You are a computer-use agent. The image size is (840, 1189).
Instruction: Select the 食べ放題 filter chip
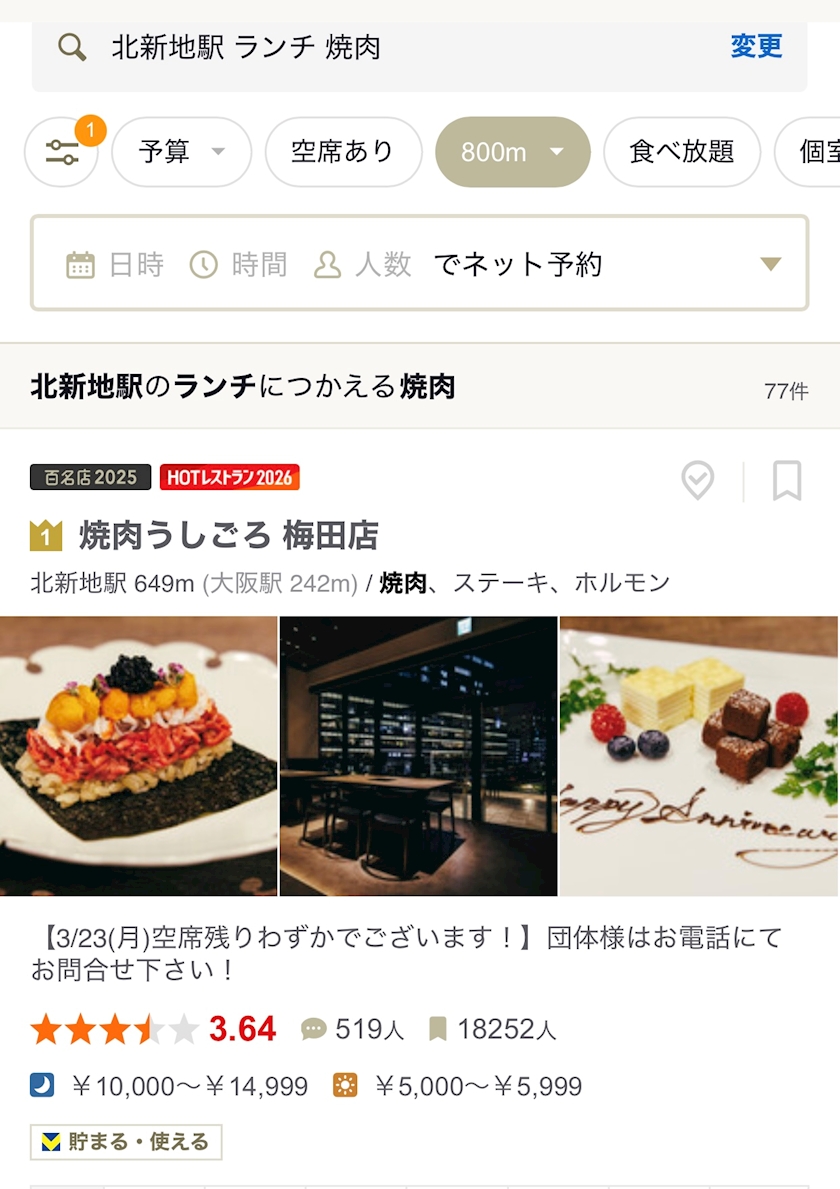(x=681, y=152)
